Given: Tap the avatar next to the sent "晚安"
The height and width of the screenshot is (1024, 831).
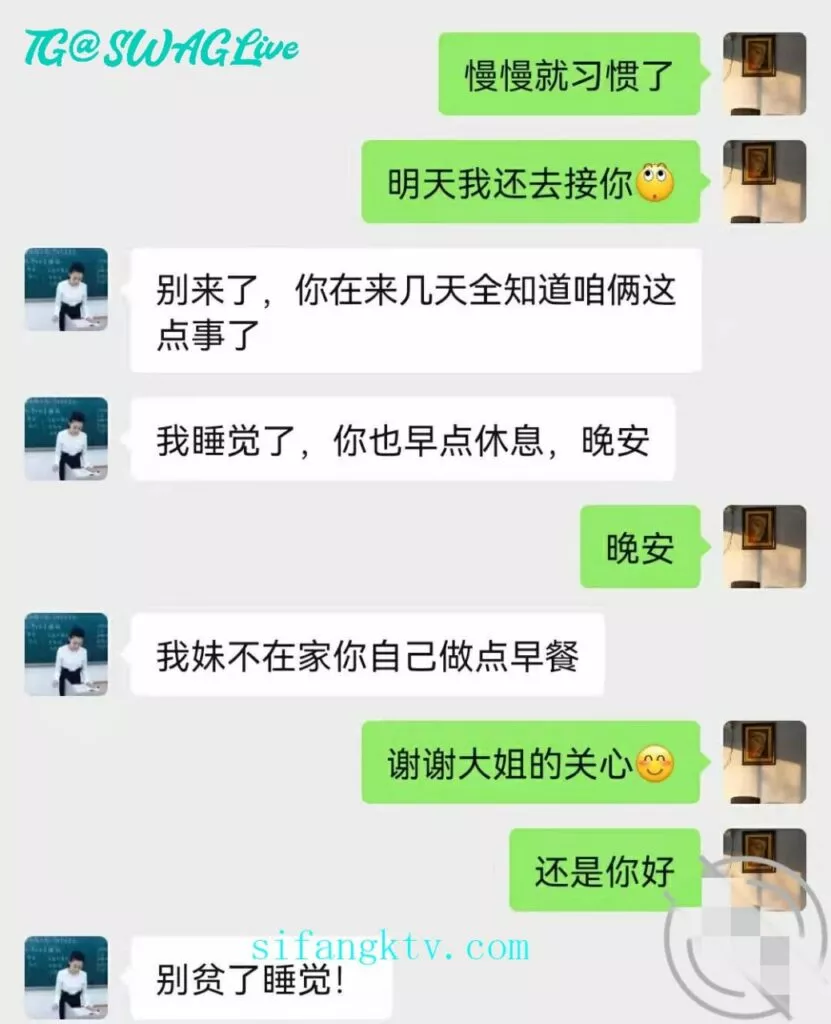Looking at the screenshot, I should [764, 546].
